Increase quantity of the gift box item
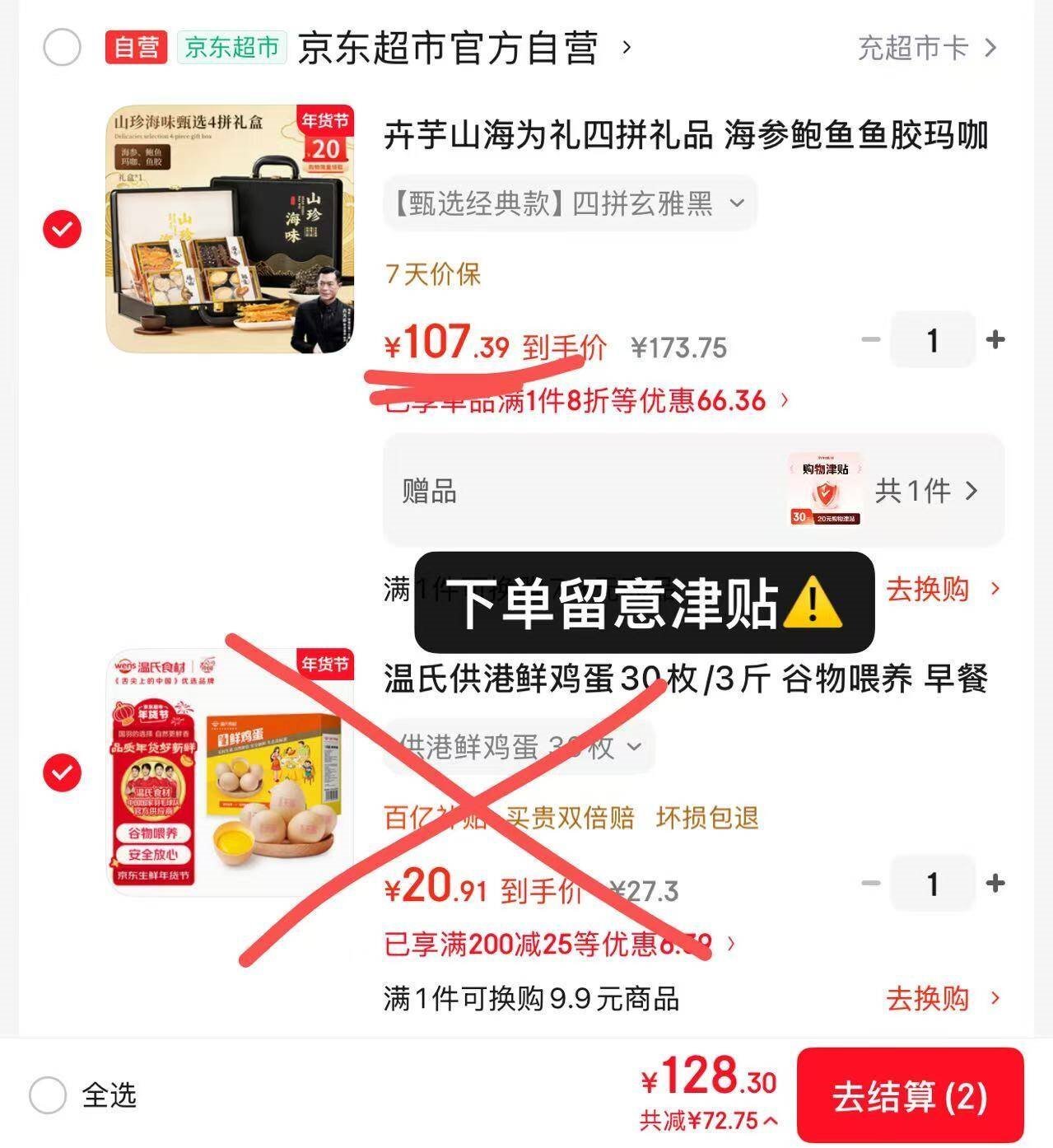 (995, 338)
